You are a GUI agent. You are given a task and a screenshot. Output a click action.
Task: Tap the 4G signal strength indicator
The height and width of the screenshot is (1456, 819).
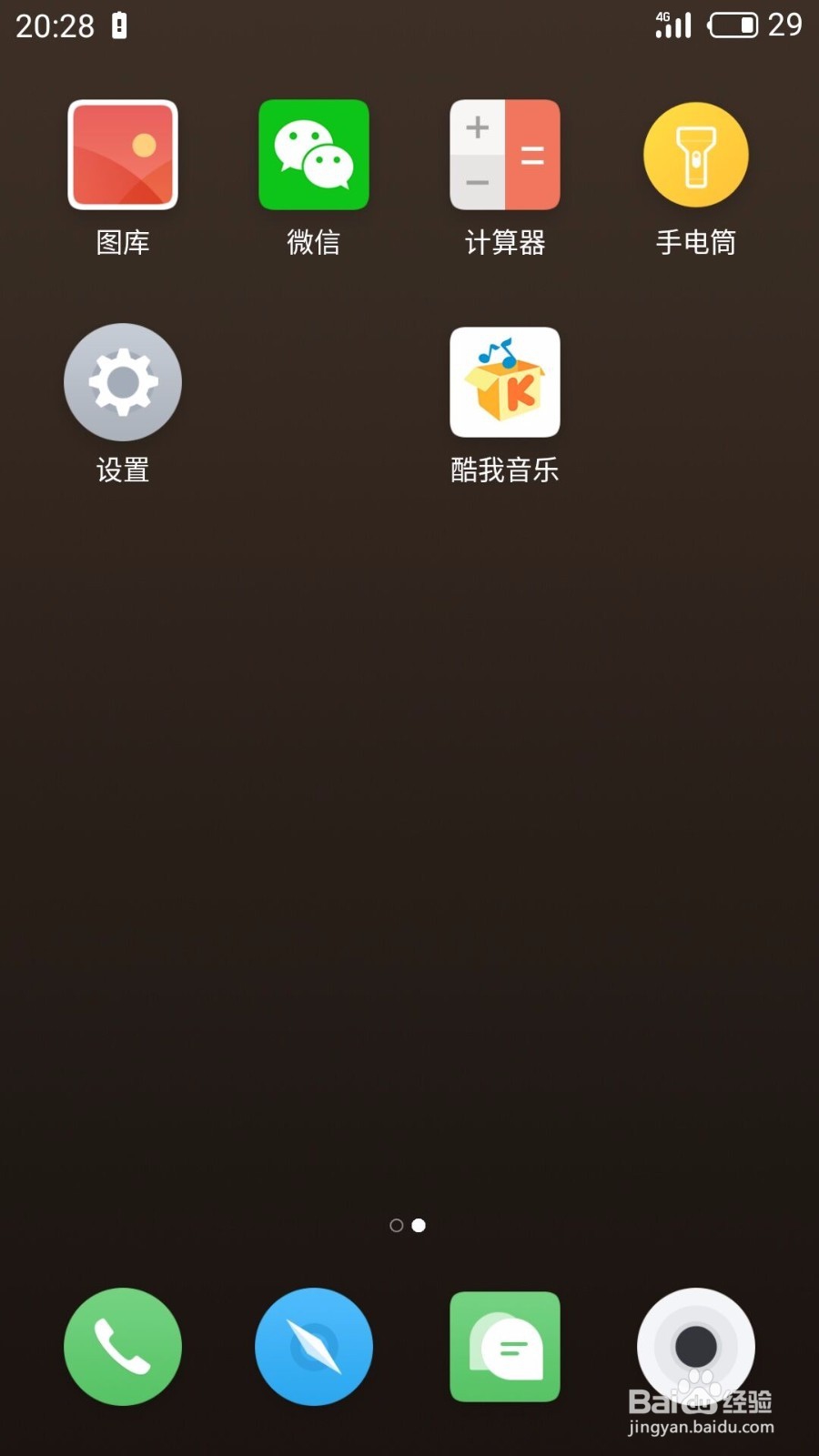tap(673, 25)
